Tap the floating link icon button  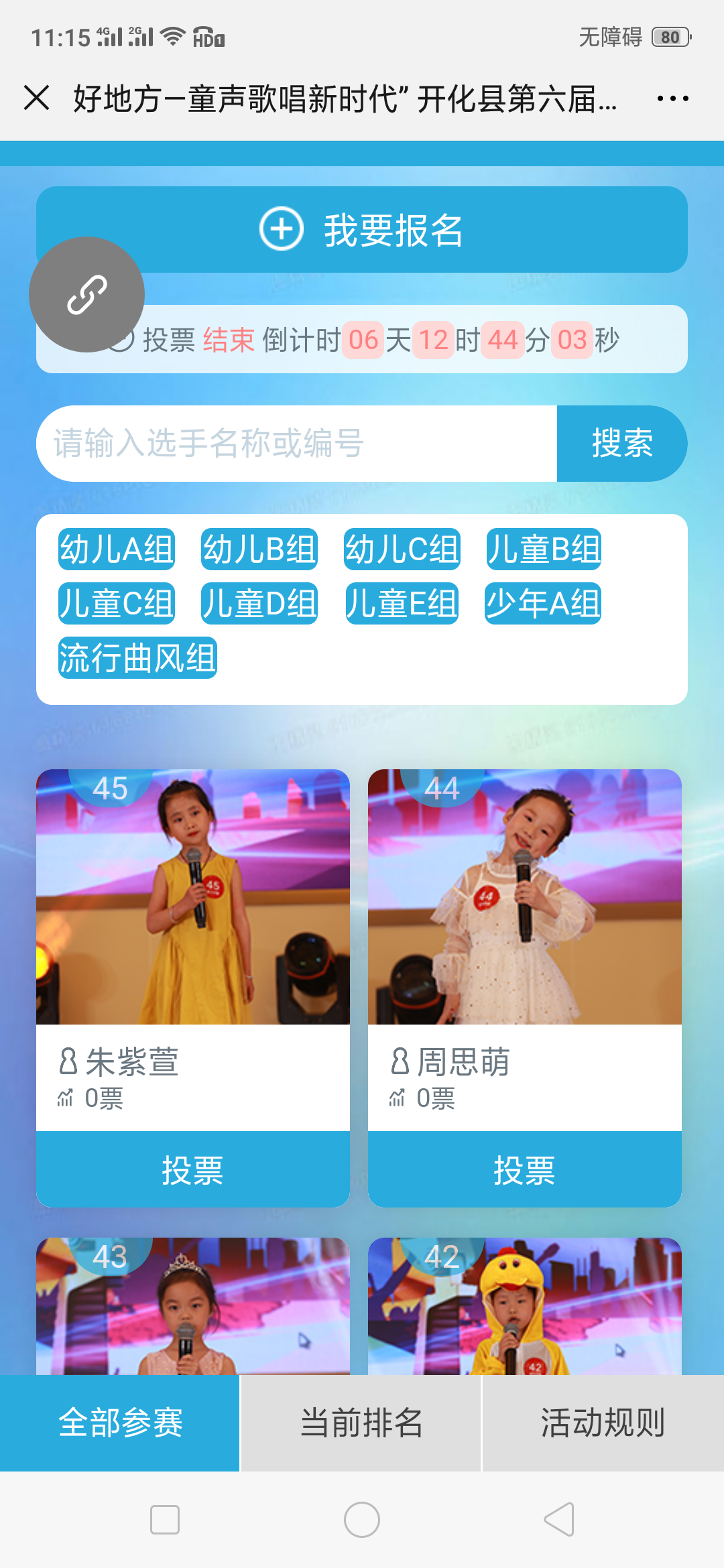(87, 295)
